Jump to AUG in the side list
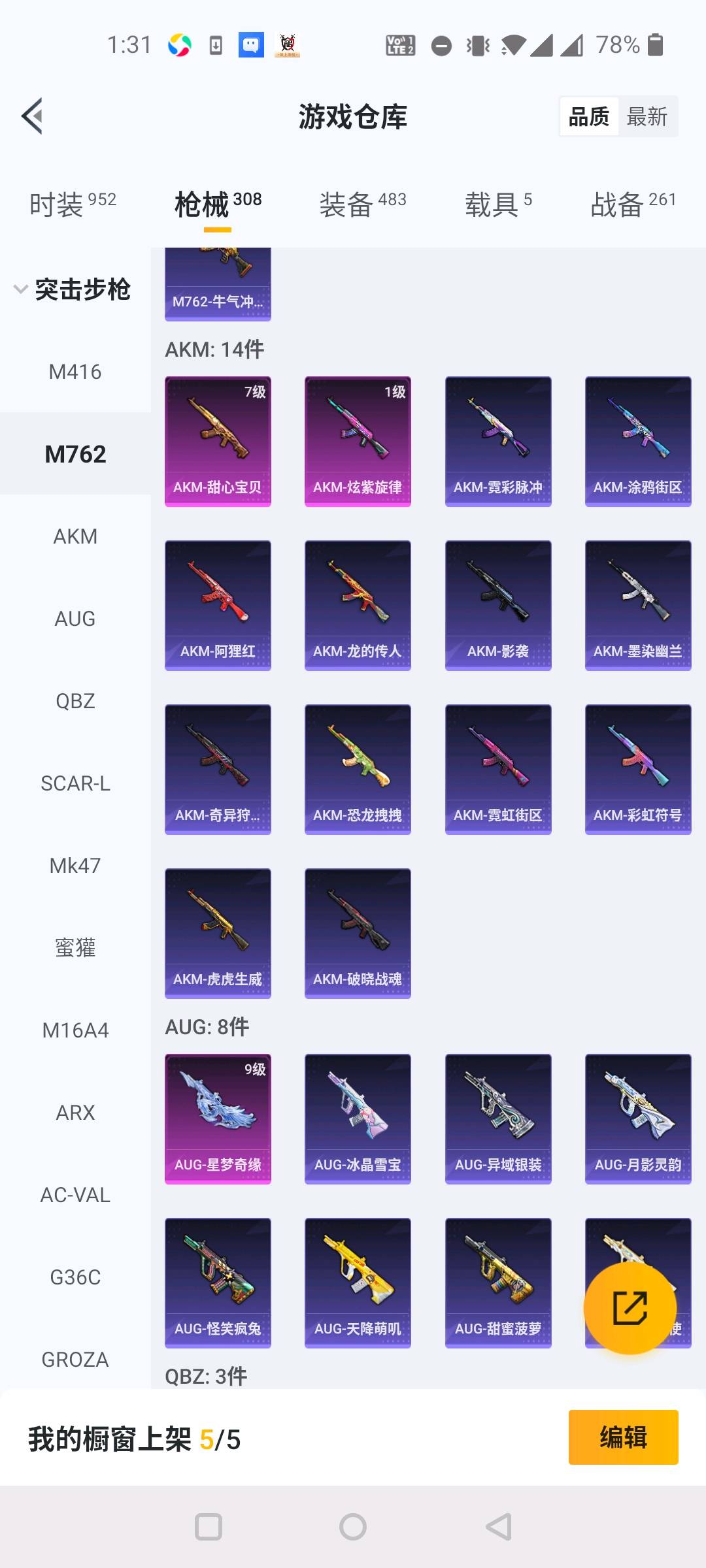706x1568 pixels. pyautogui.click(x=75, y=619)
